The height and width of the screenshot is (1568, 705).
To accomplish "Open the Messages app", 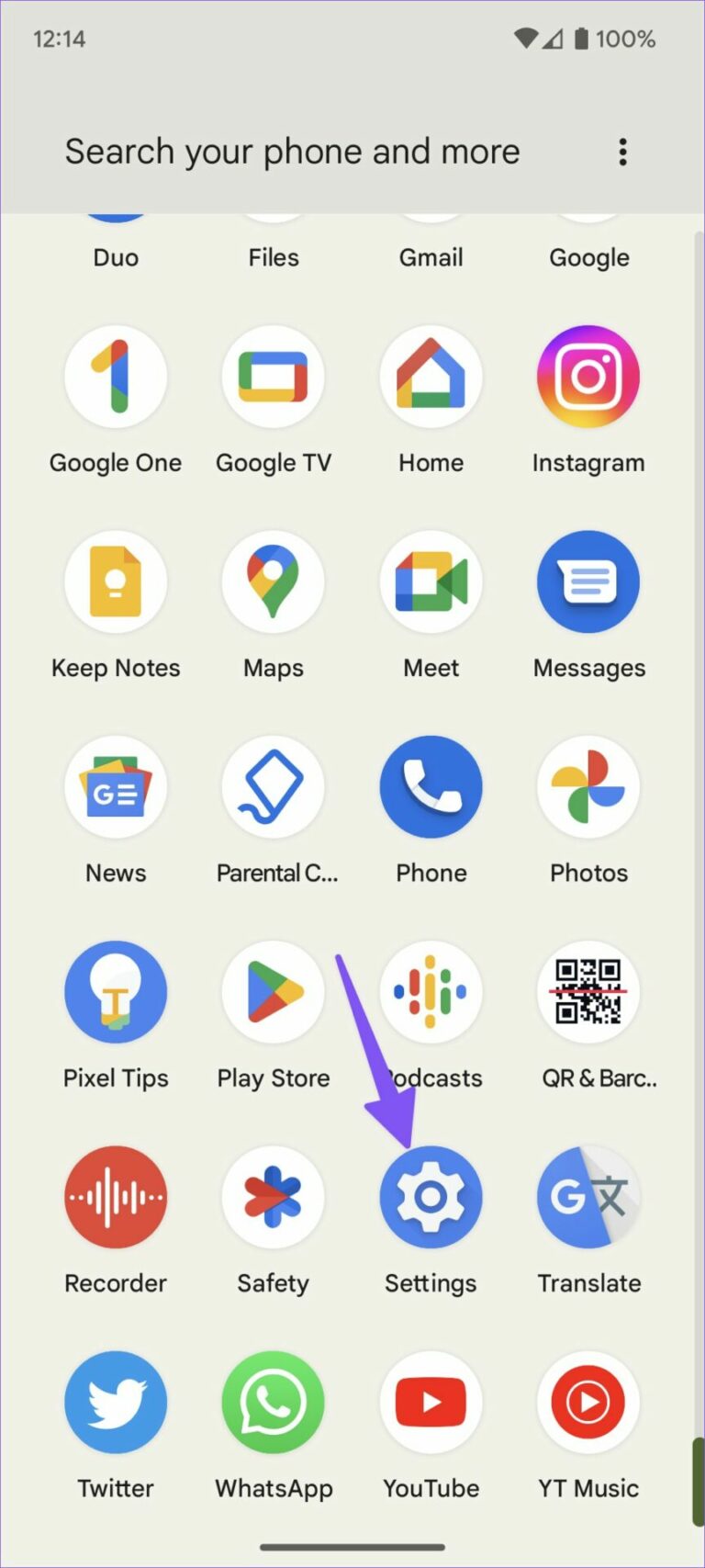I will tap(588, 581).
